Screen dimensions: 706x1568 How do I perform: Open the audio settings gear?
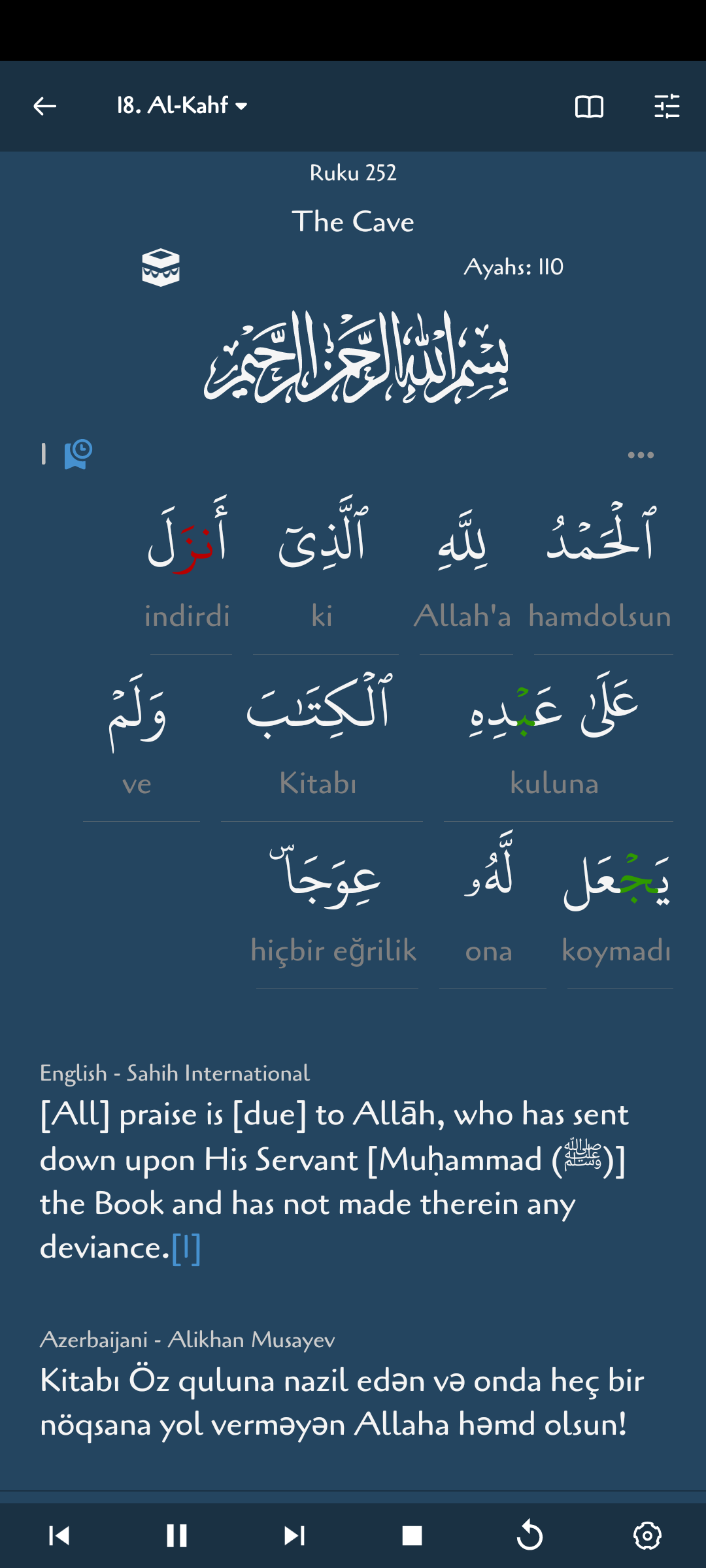click(x=647, y=1535)
